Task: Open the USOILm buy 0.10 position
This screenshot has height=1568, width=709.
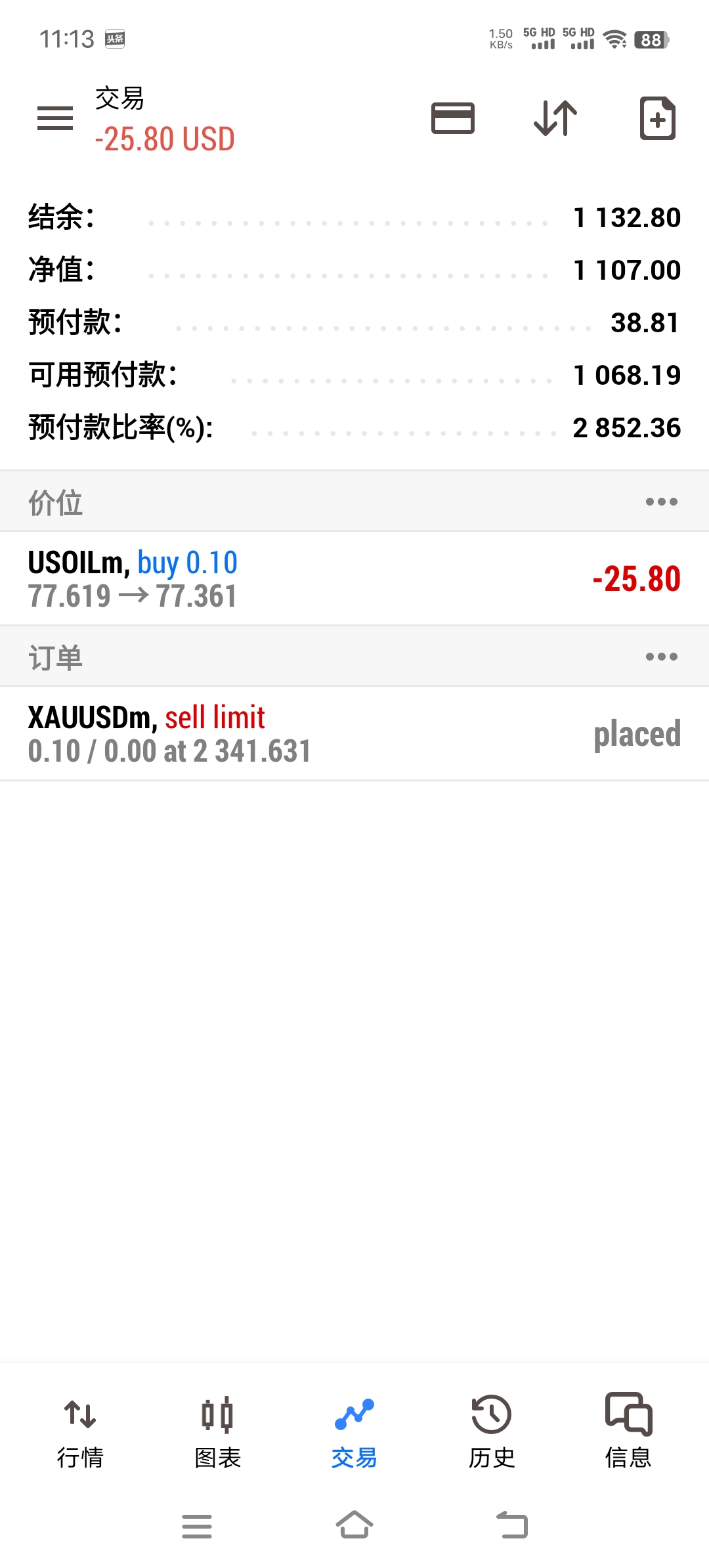Action: pos(354,578)
